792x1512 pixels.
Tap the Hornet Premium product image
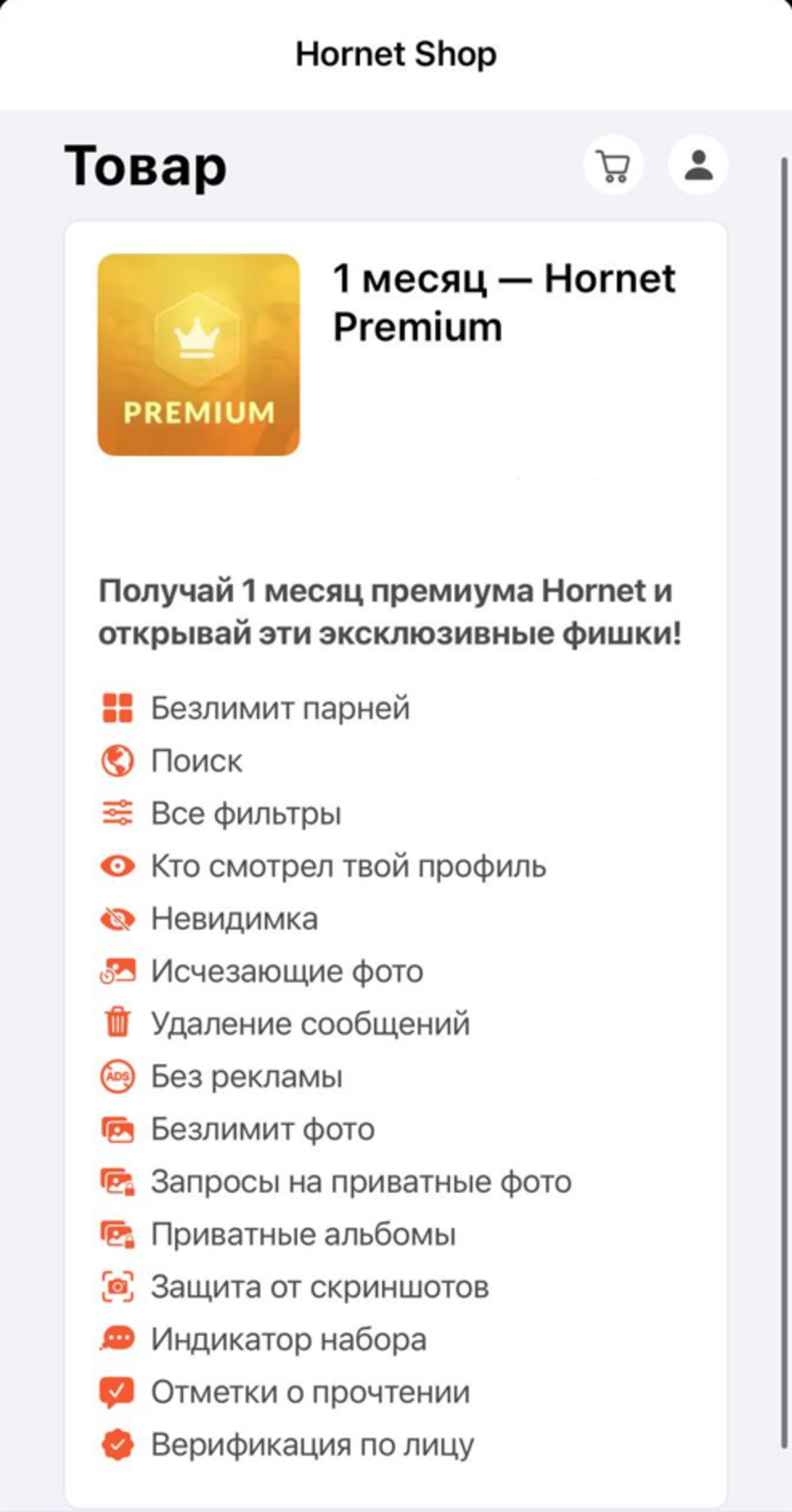coord(198,355)
